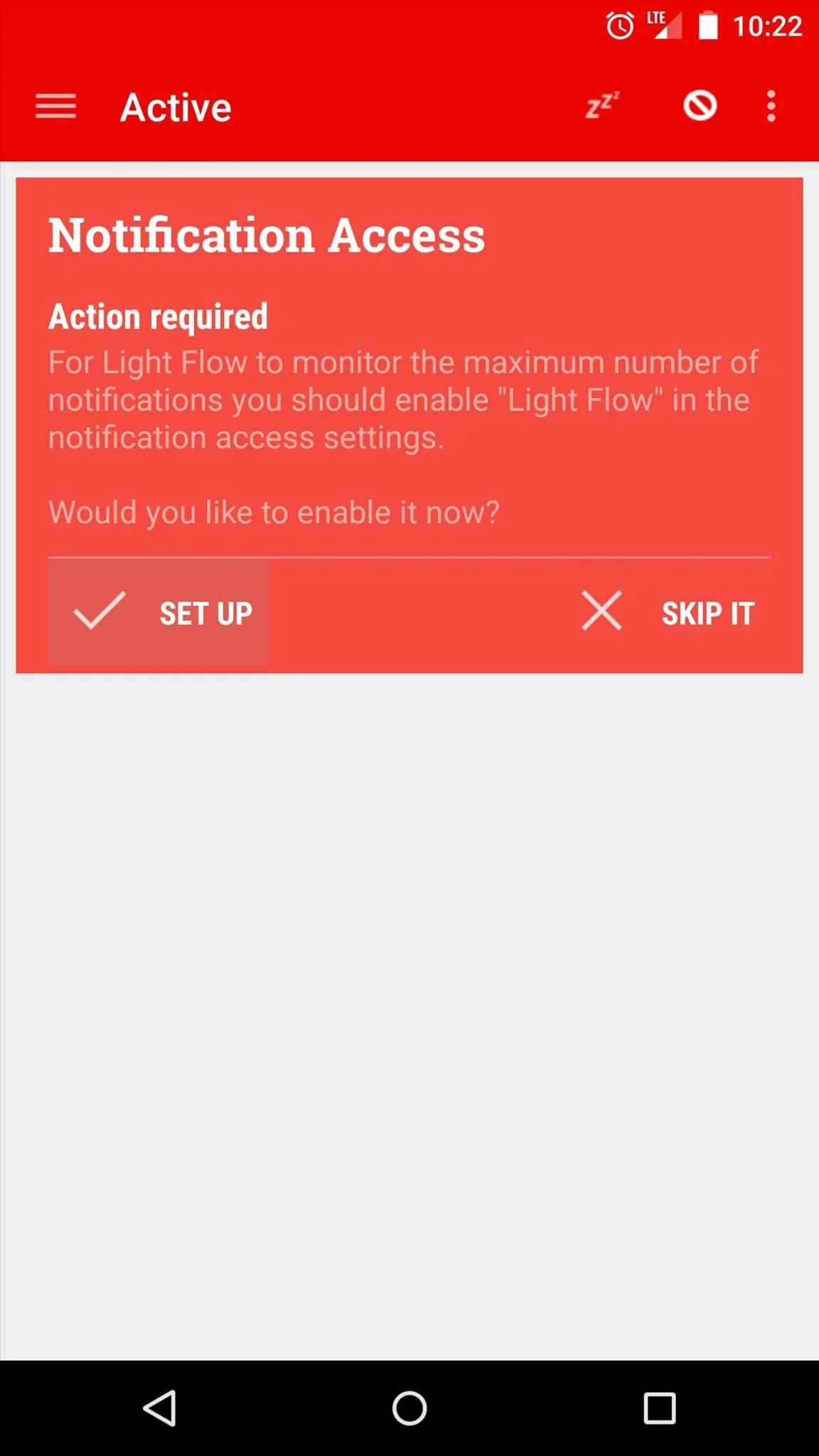The image size is (819, 1456).
Task: Open the three-dot overflow menu
Action: [771, 106]
